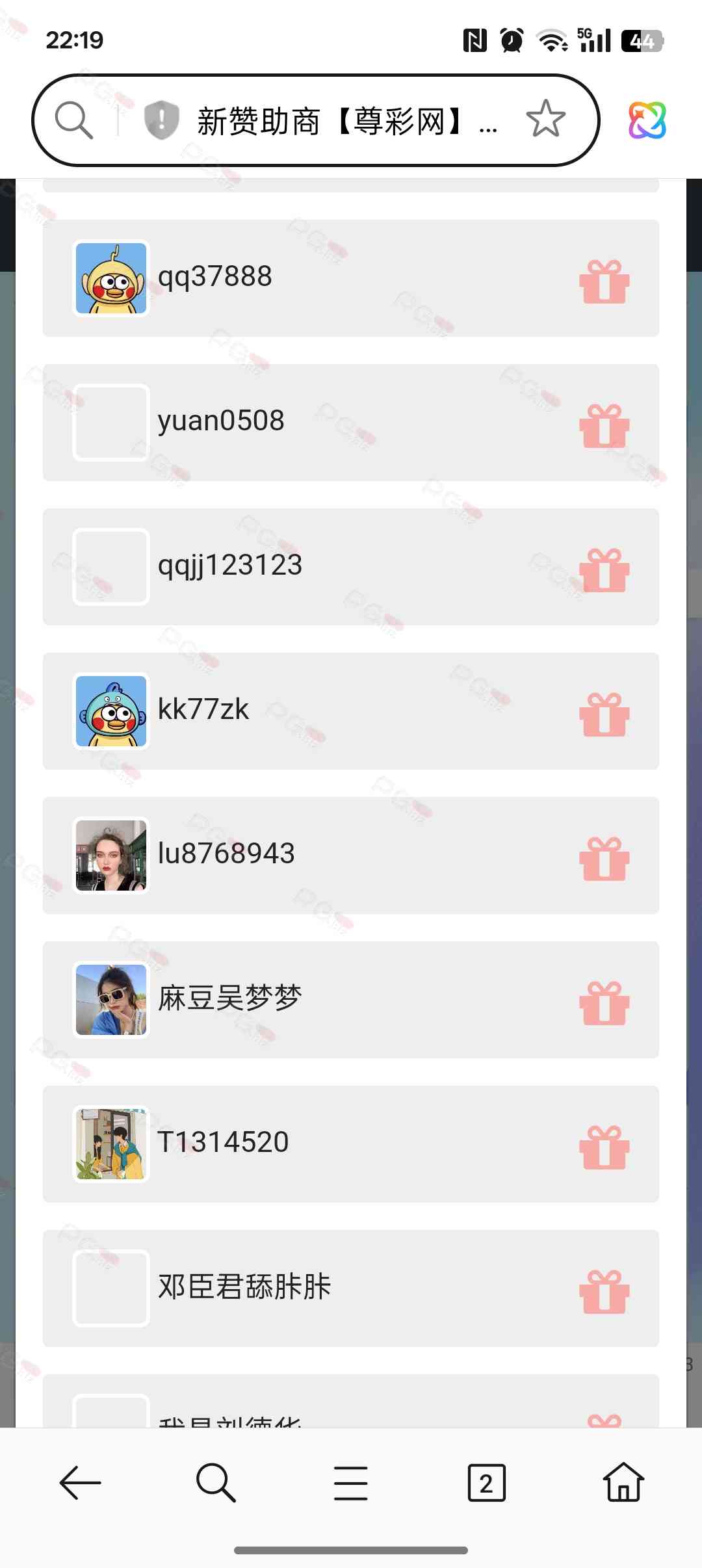Gift T1314520 using the gift icon

click(x=604, y=1147)
